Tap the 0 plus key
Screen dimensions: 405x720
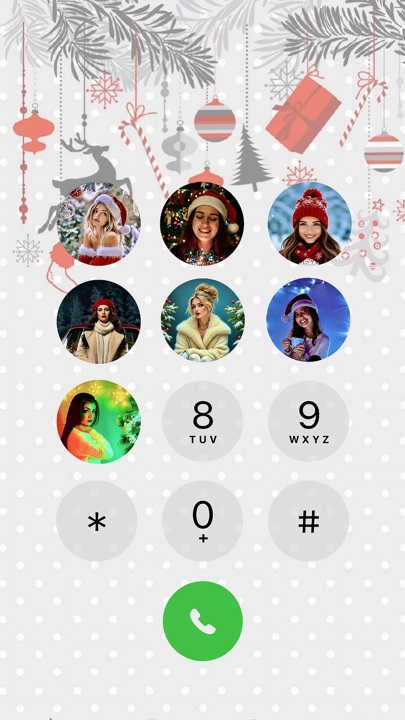coord(202,521)
